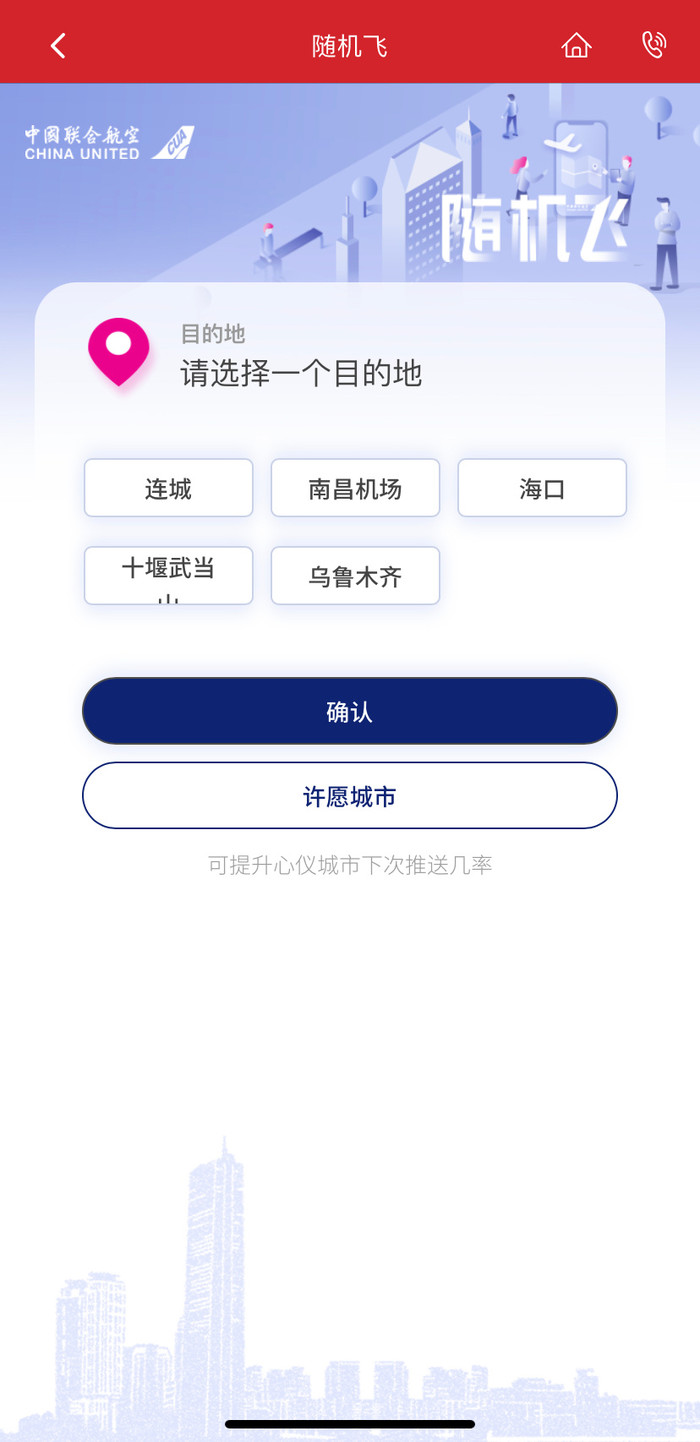
Task: Go back using the back arrow
Action: 58,46
